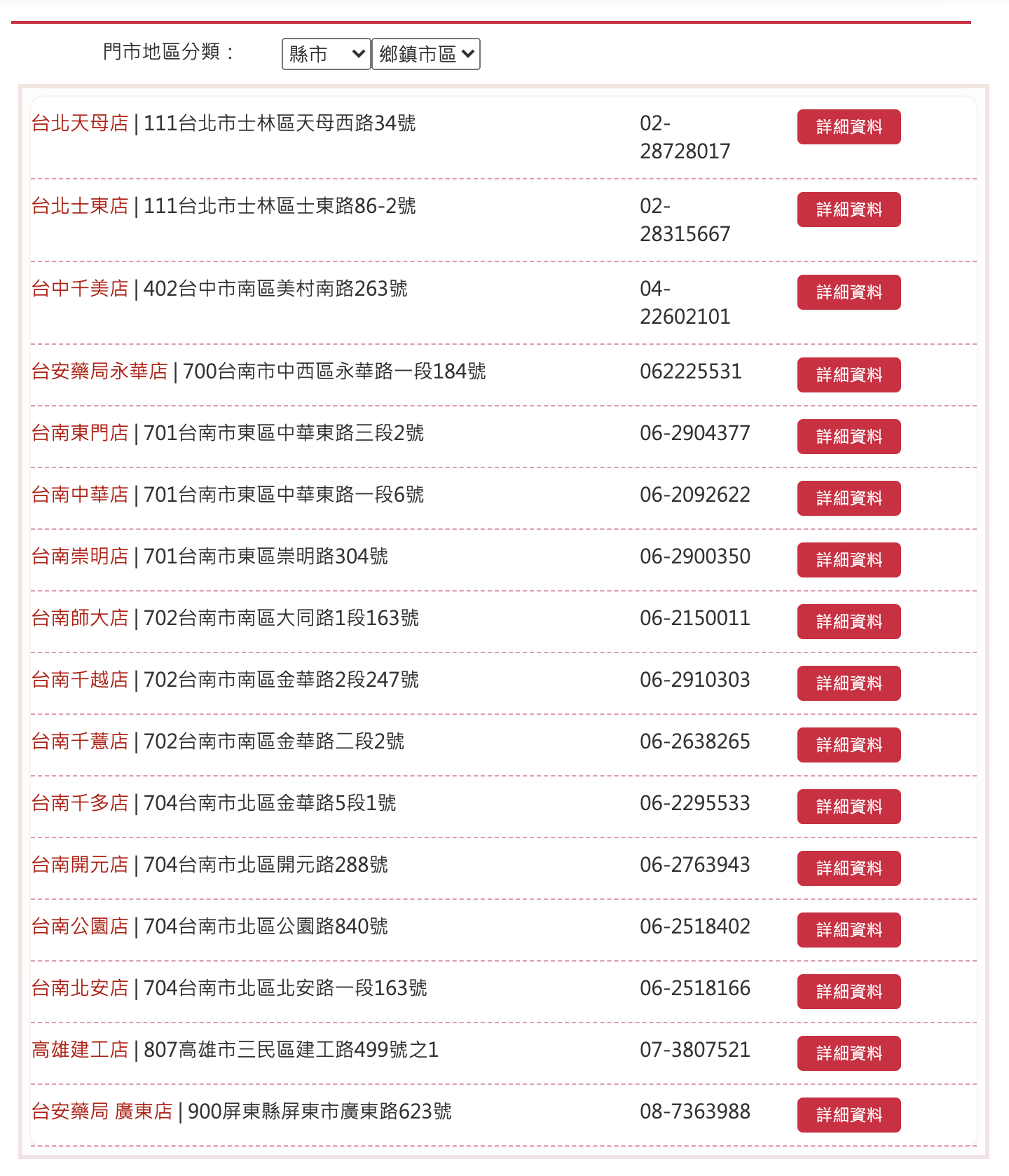Tap 詳細資料 for 台中千美店

849,292
